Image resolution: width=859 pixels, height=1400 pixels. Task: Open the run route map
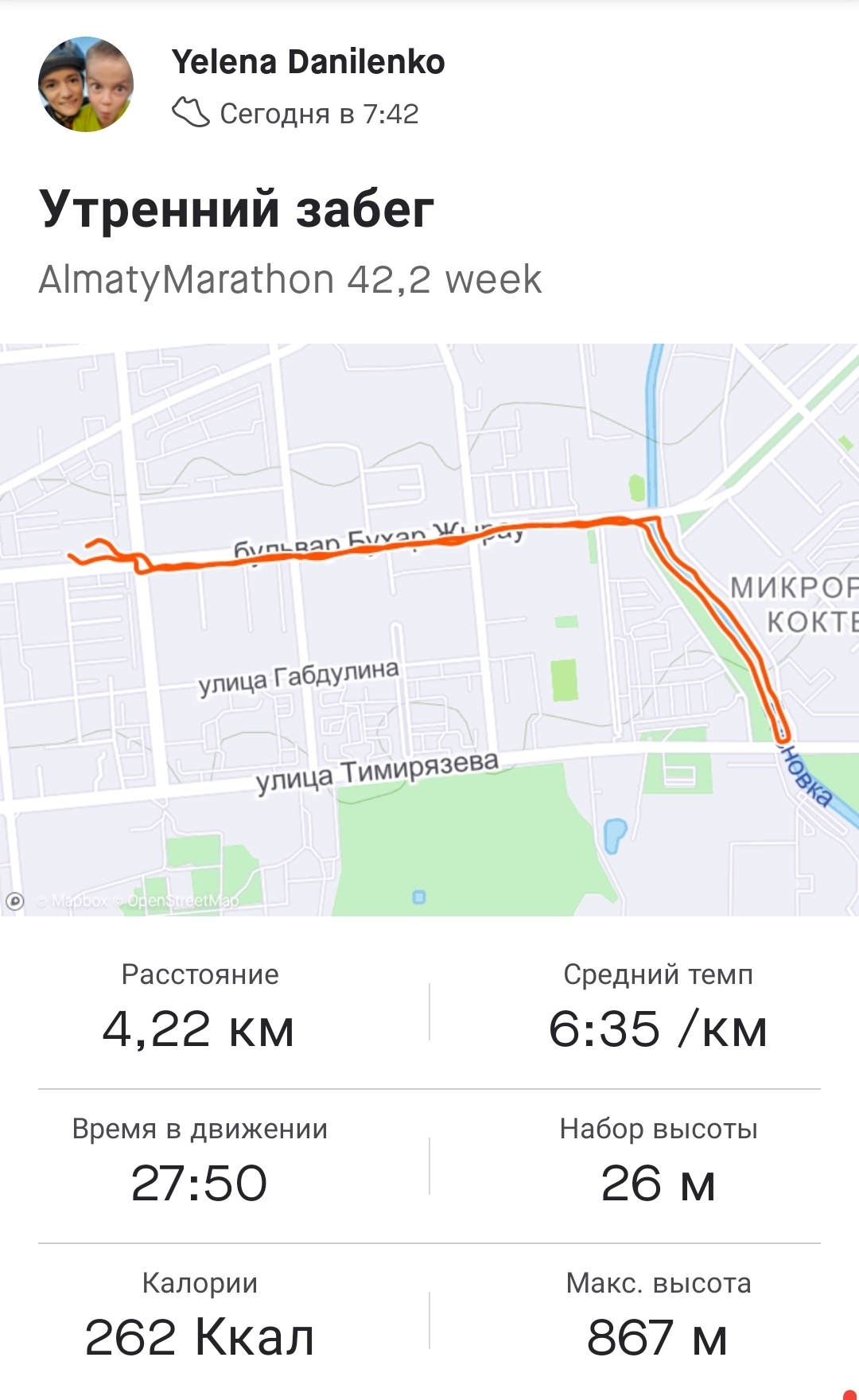click(x=429, y=628)
